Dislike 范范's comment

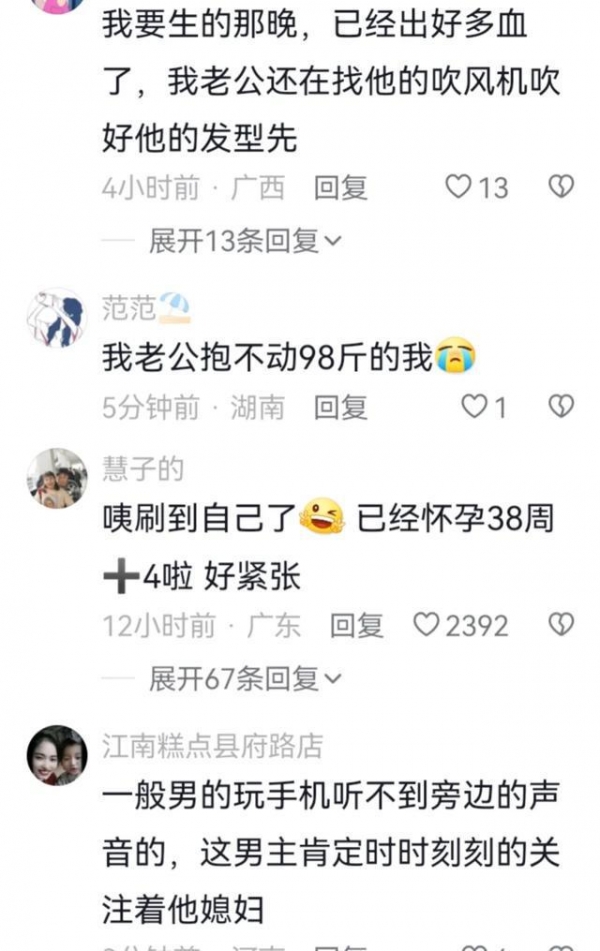561,406
